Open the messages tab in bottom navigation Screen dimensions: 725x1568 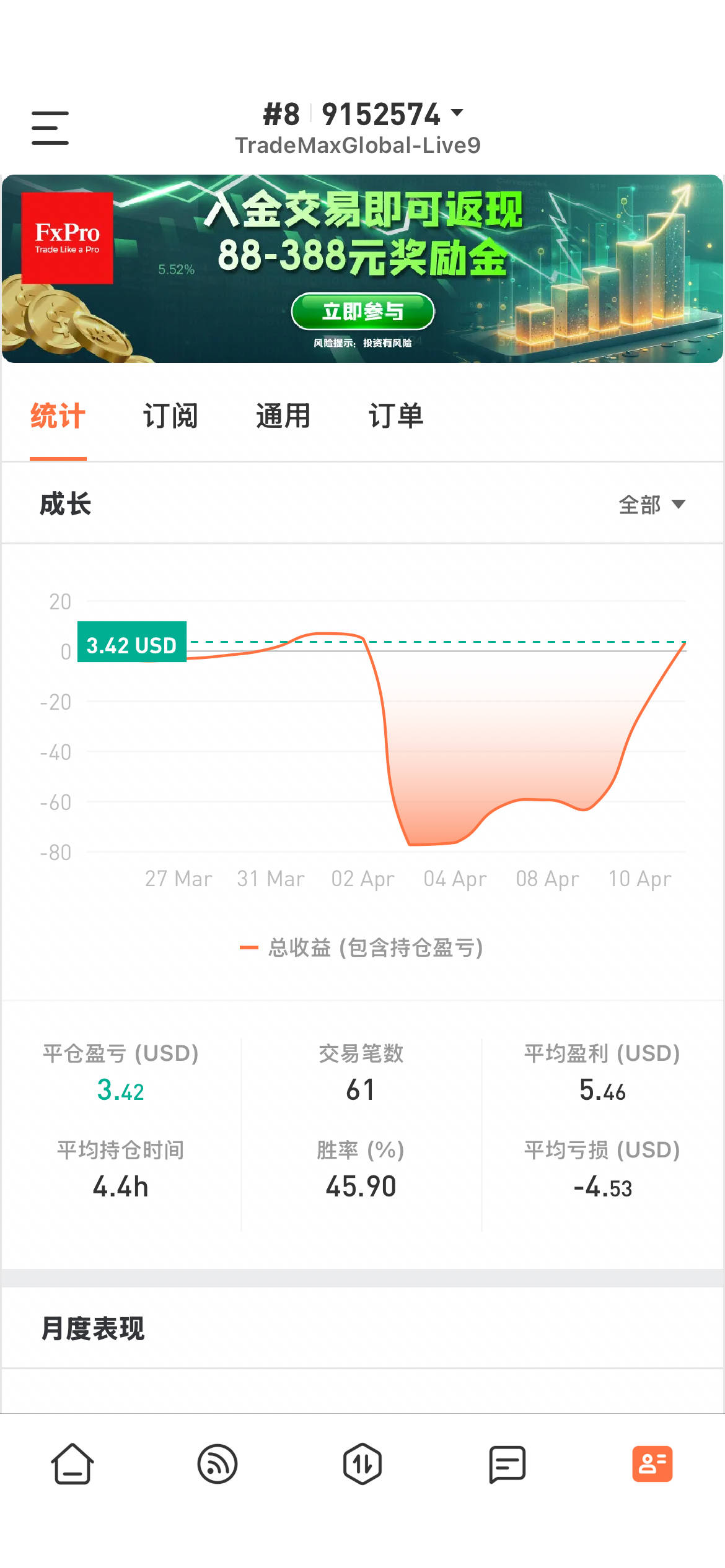(507, 1464)
